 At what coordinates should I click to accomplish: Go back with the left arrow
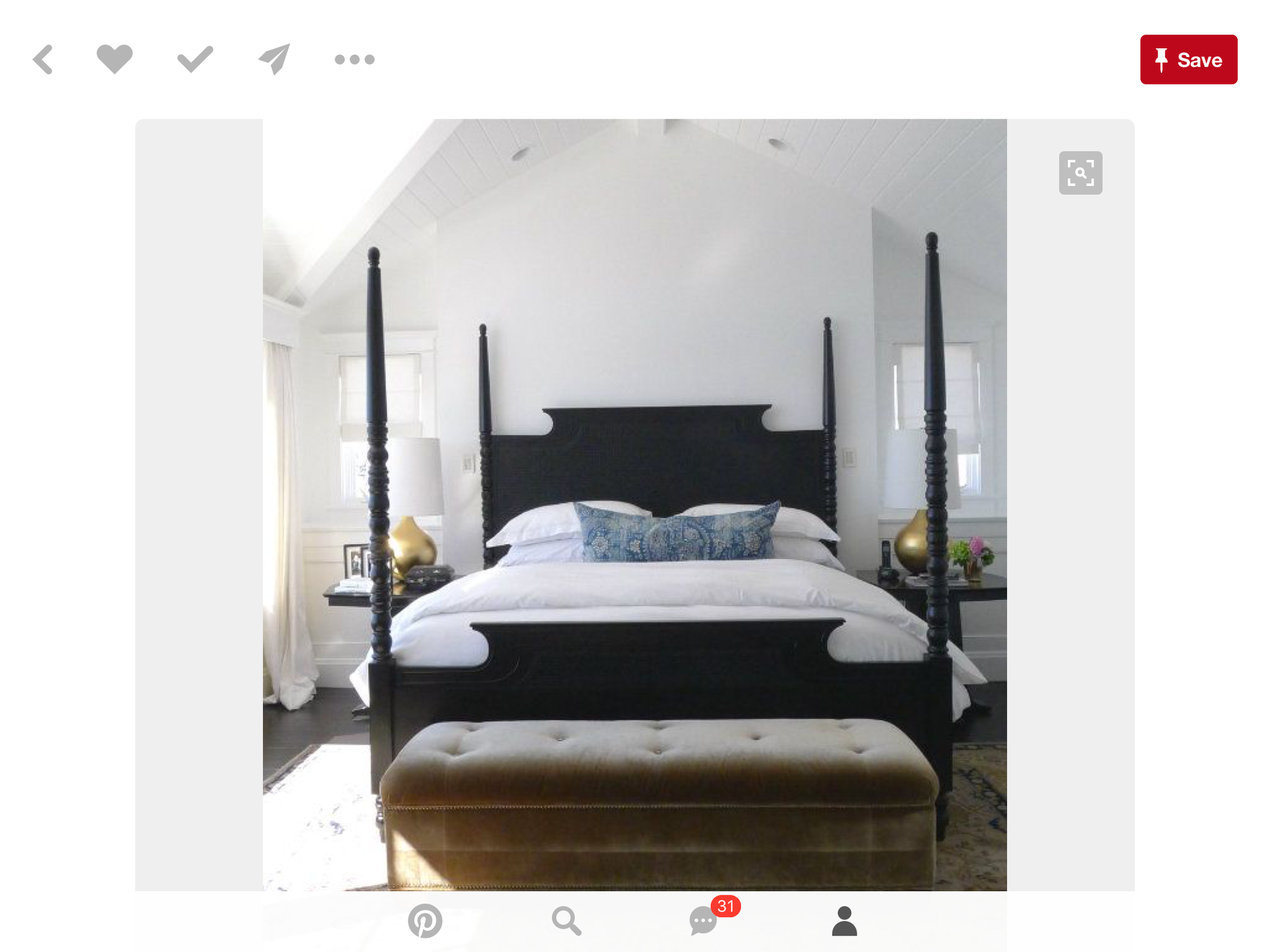pyautogui.click(x=43, y=60)
